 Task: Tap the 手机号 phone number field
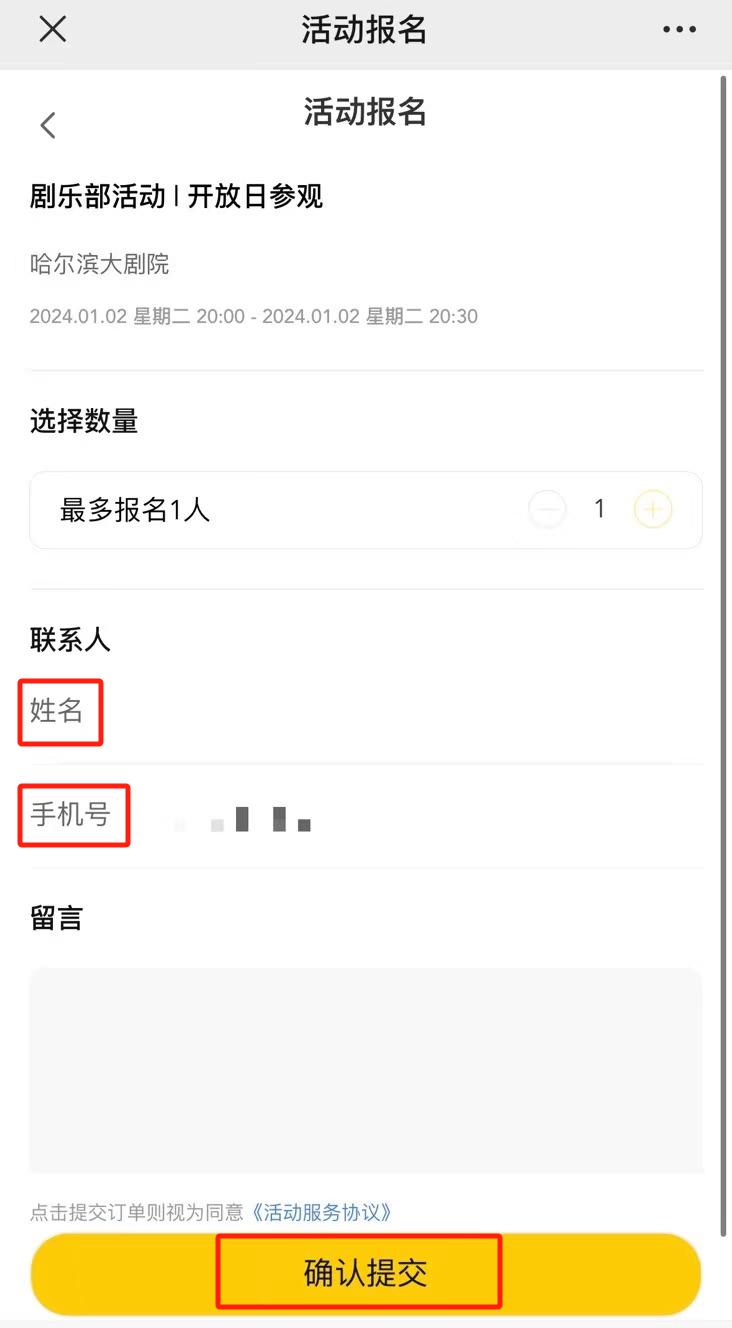400,816
